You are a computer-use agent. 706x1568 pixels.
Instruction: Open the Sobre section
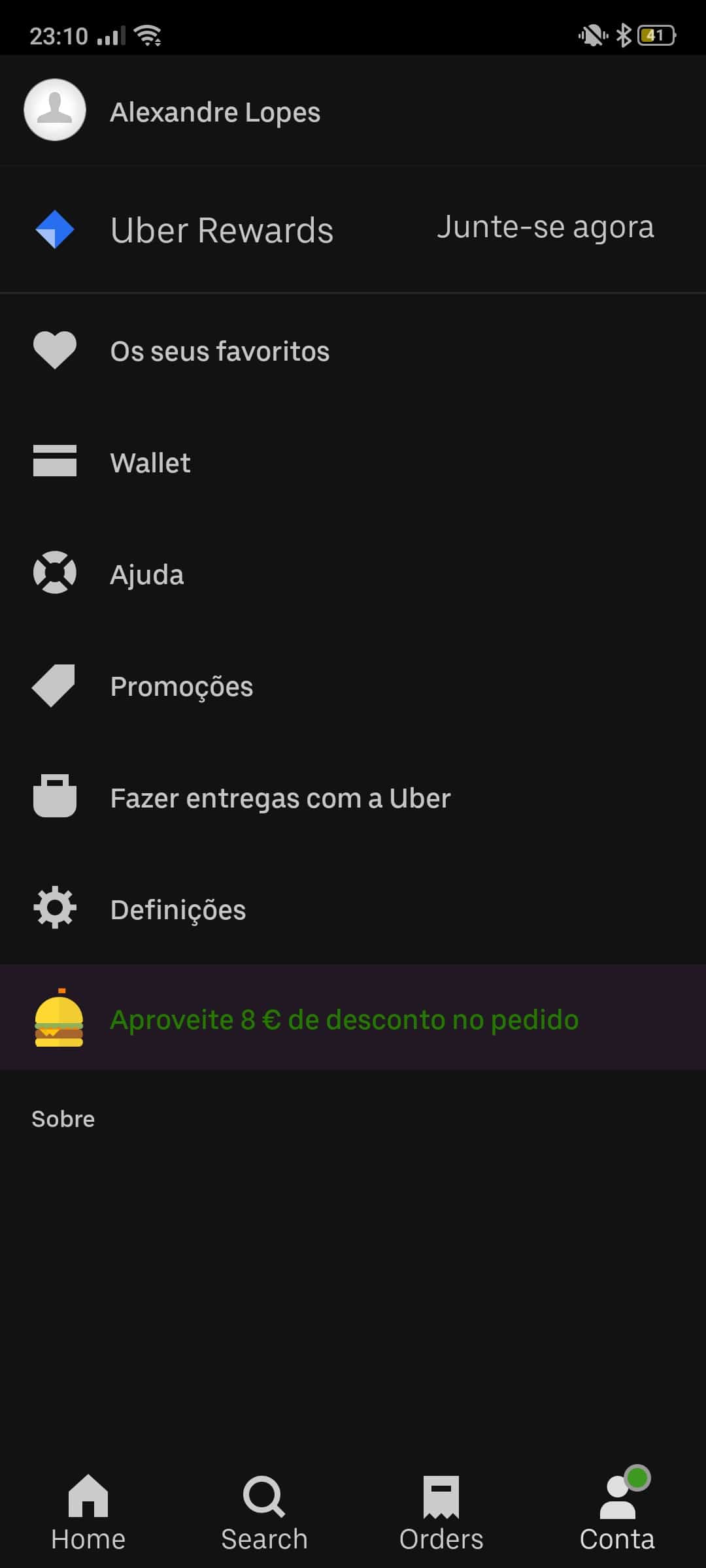click(x=63, y=1119)
